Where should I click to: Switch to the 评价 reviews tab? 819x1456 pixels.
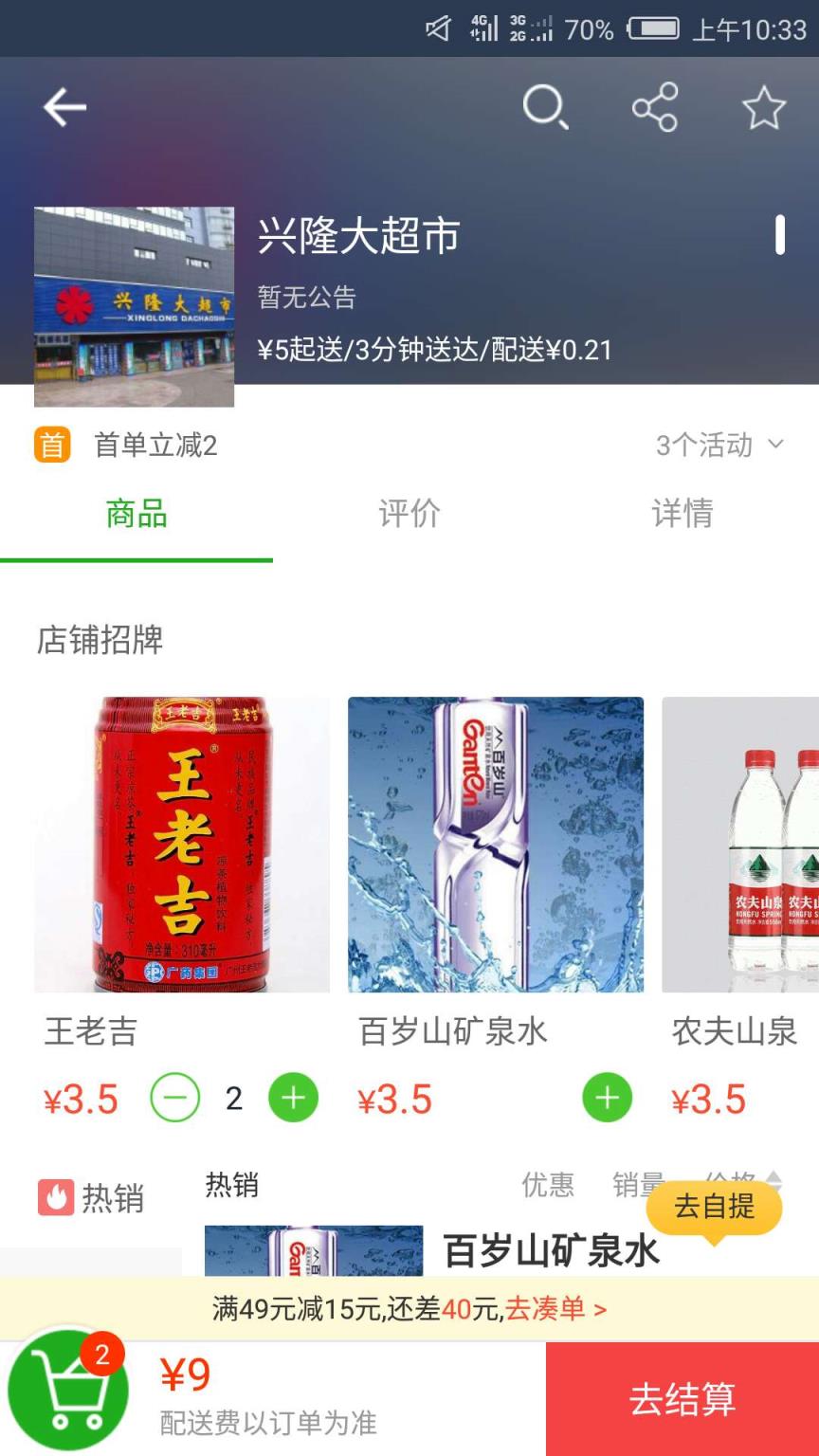(408, 514)
